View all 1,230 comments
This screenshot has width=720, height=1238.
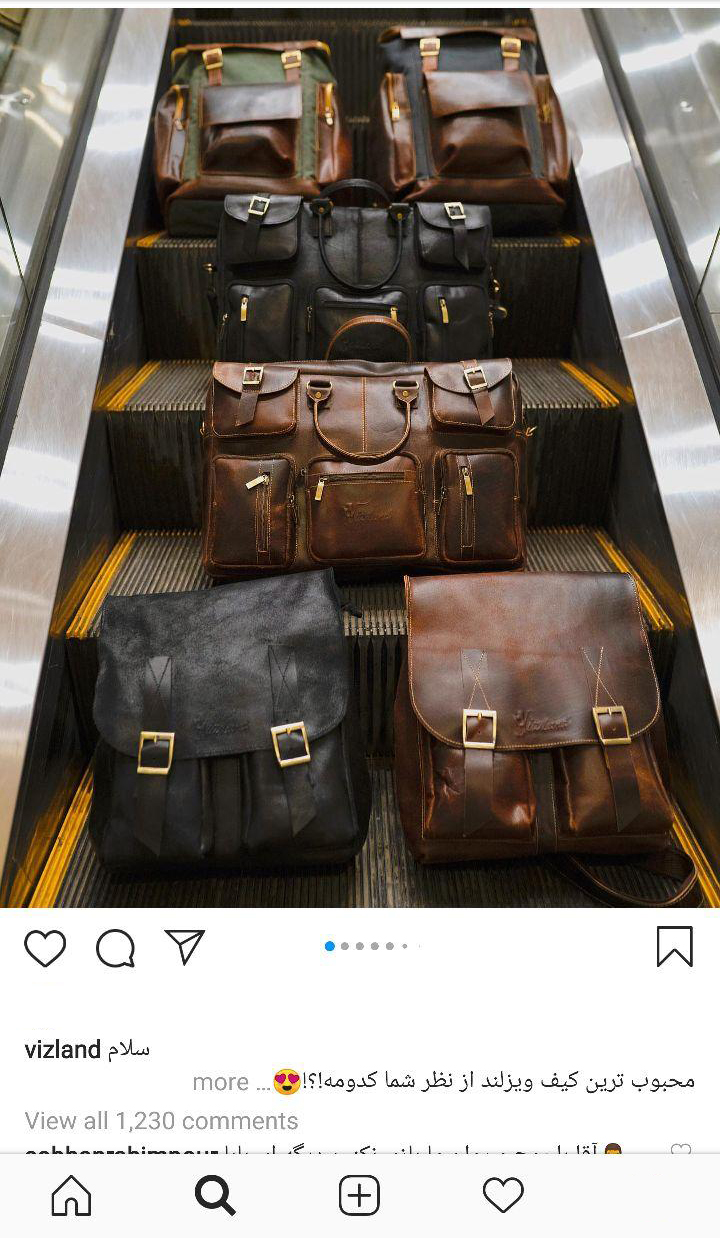click(x=161, y=1120)
